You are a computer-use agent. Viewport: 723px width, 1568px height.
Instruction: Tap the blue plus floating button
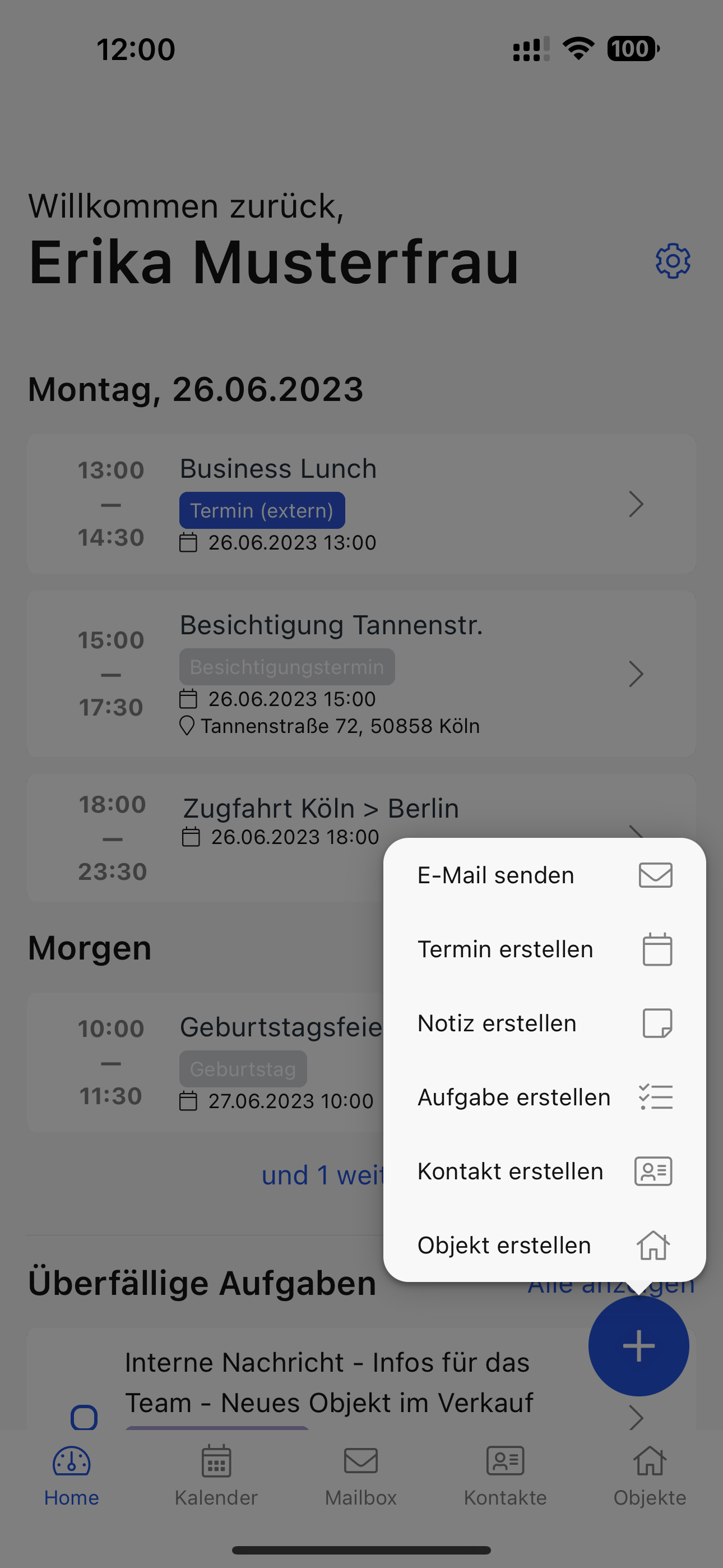pyautogui.click(x=638, y=1346)
